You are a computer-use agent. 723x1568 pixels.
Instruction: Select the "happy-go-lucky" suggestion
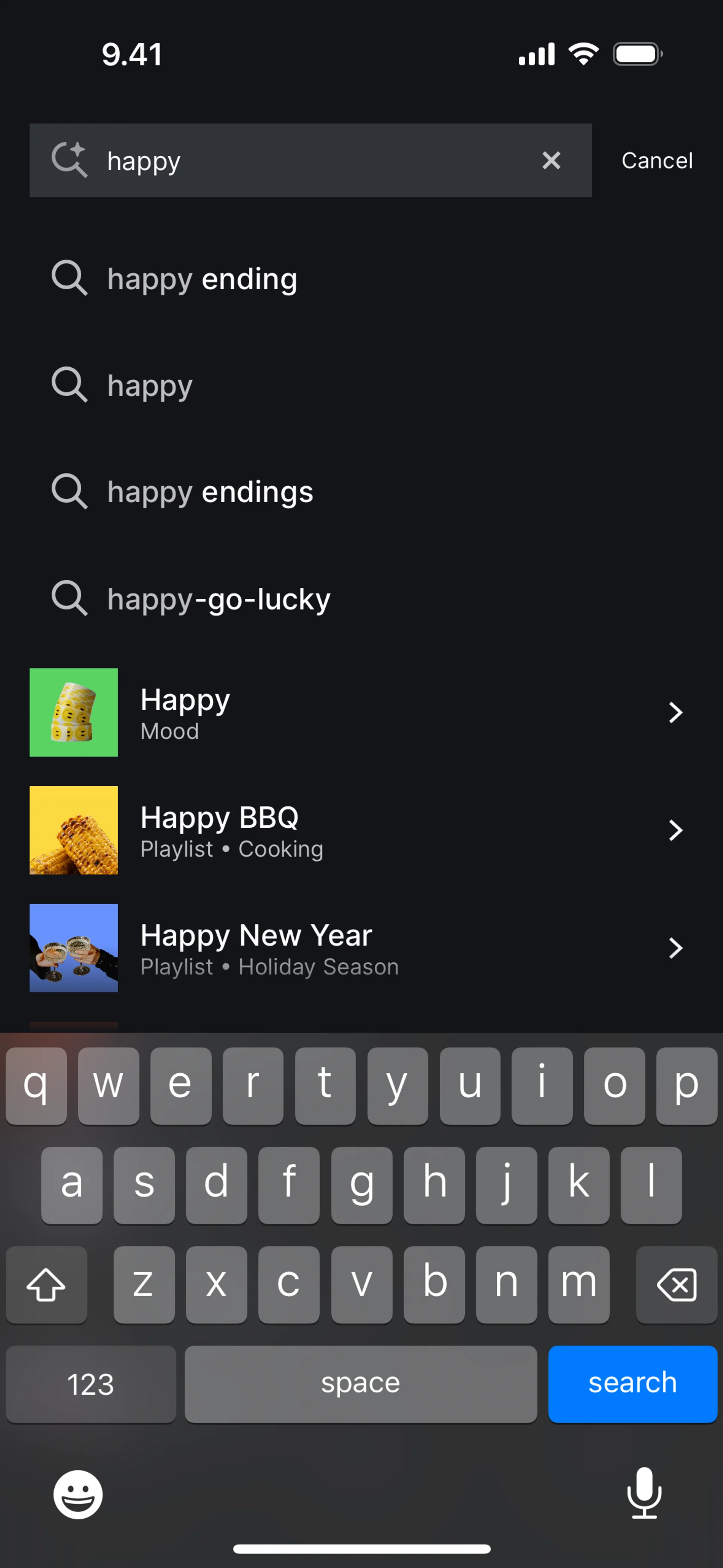219,599
